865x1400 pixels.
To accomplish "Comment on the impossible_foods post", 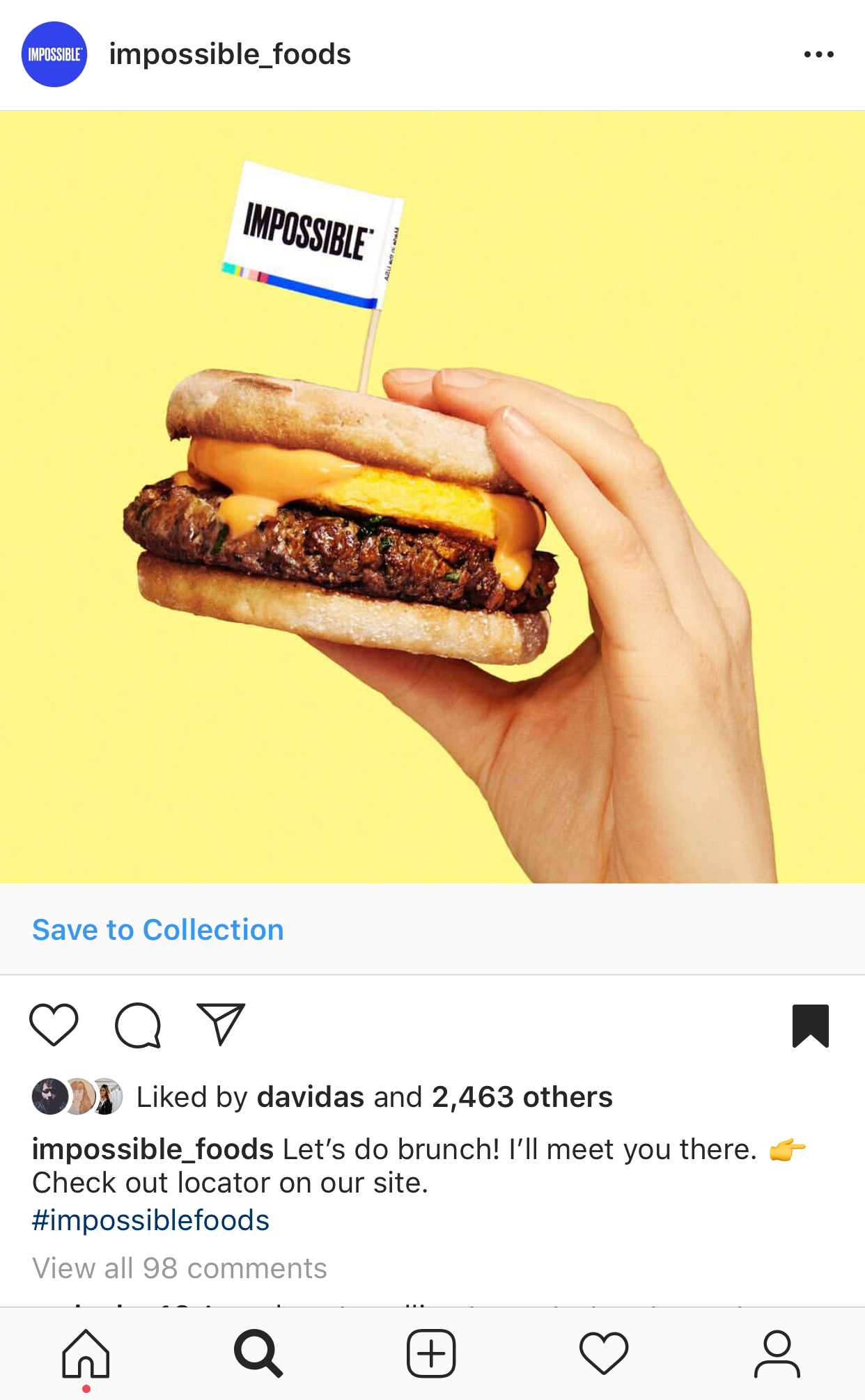I will click(x=138, y=1025).
